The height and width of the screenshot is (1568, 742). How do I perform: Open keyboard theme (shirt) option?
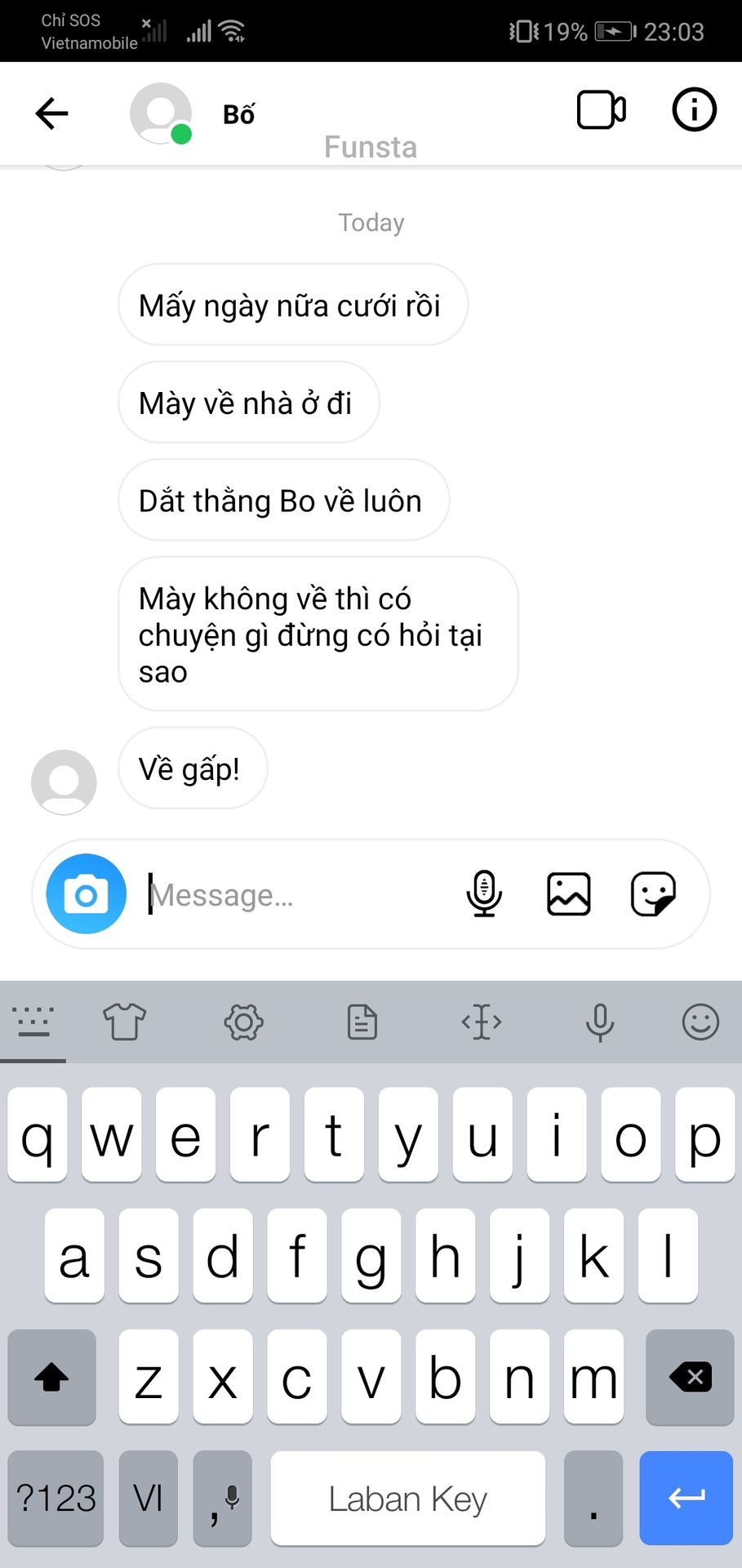[124, 1022]
